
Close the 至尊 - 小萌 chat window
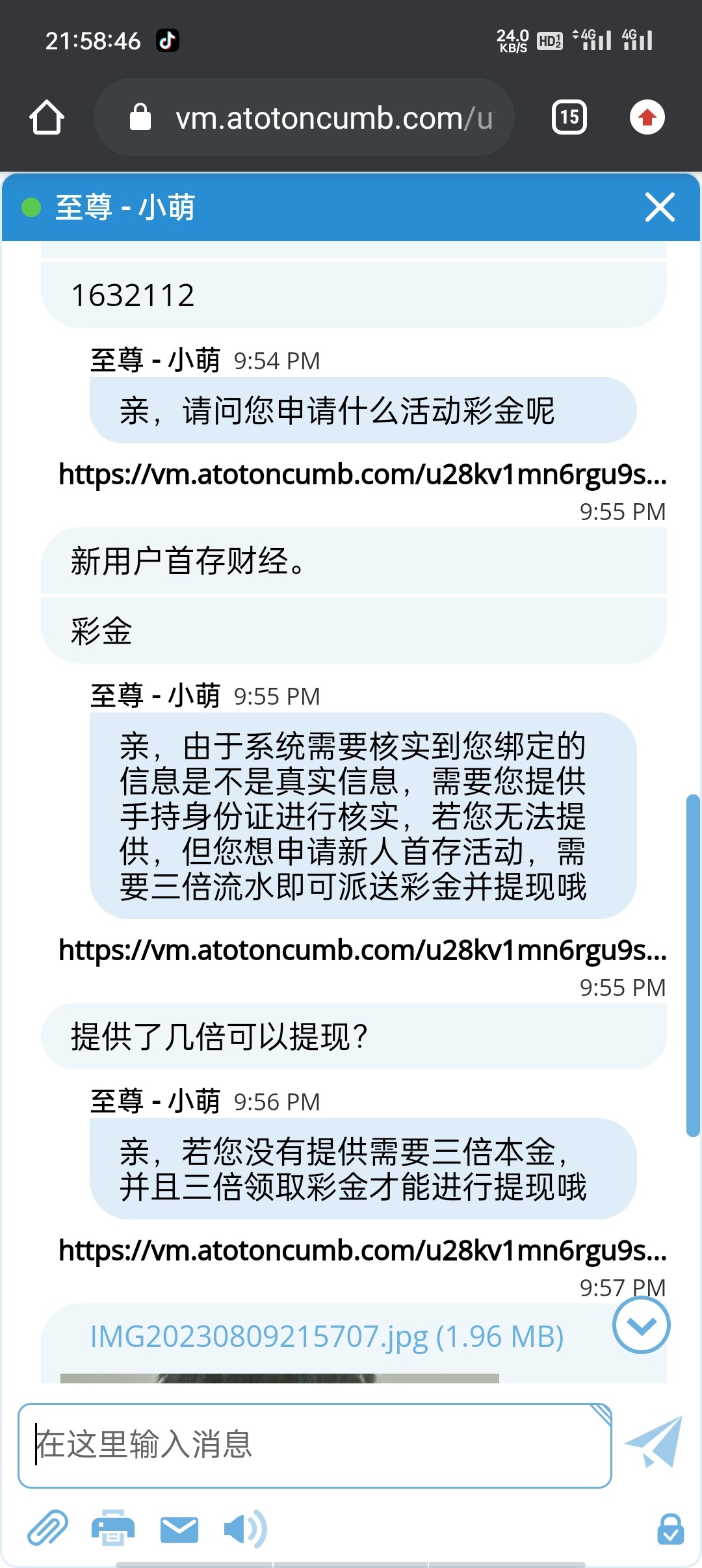coord(659,207)
